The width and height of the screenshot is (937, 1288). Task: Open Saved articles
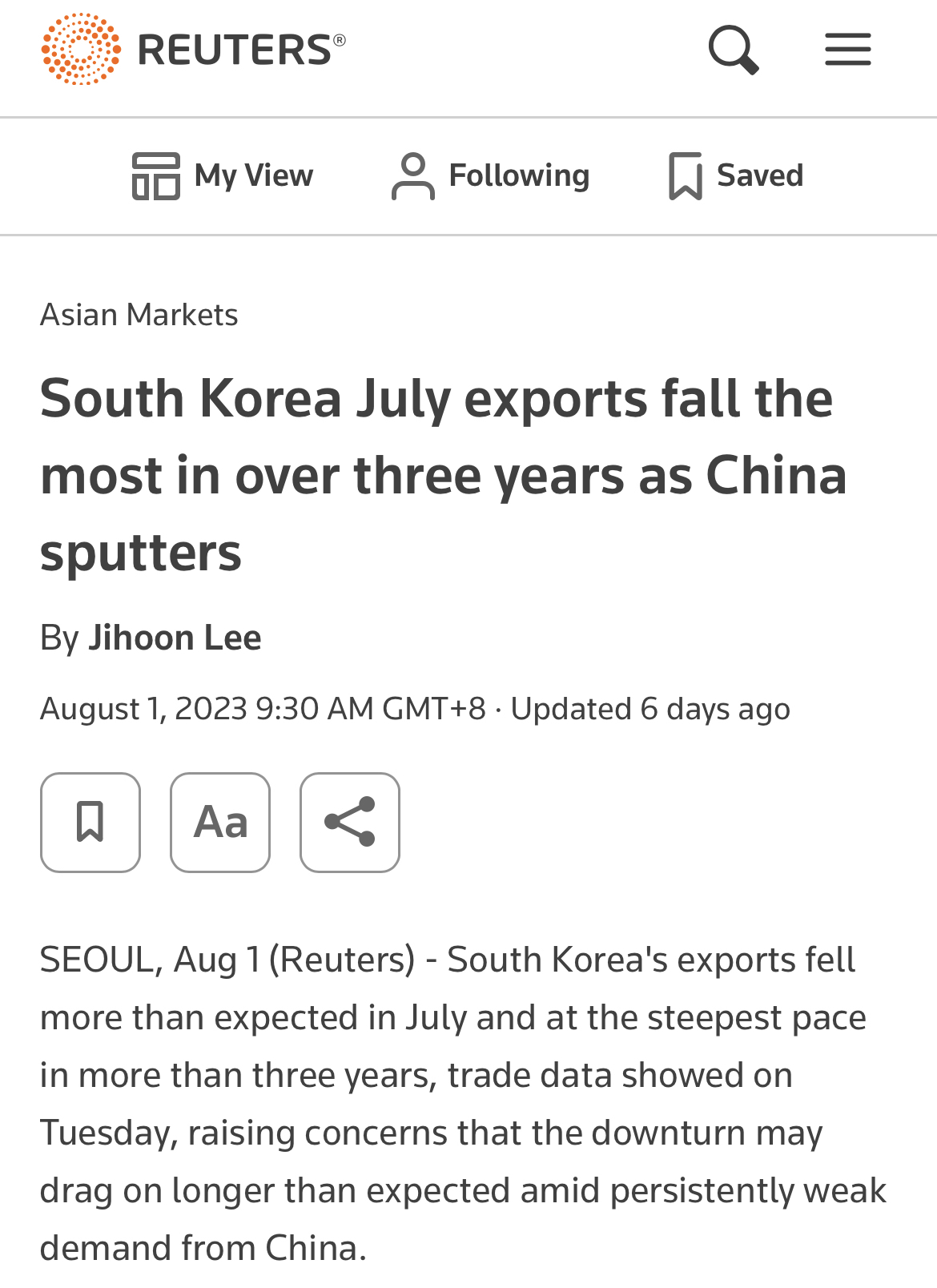pos(736,175)
